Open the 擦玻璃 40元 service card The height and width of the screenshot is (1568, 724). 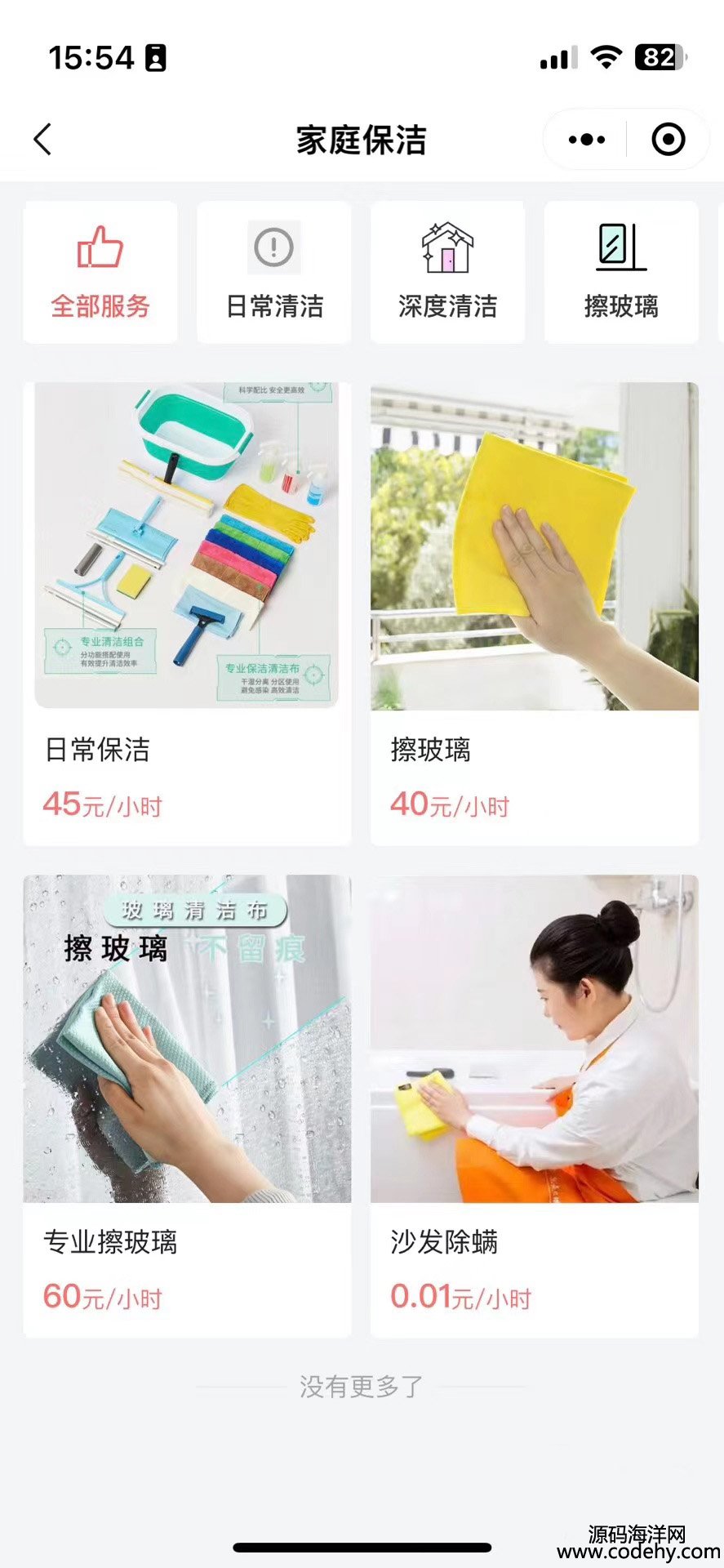535,612
